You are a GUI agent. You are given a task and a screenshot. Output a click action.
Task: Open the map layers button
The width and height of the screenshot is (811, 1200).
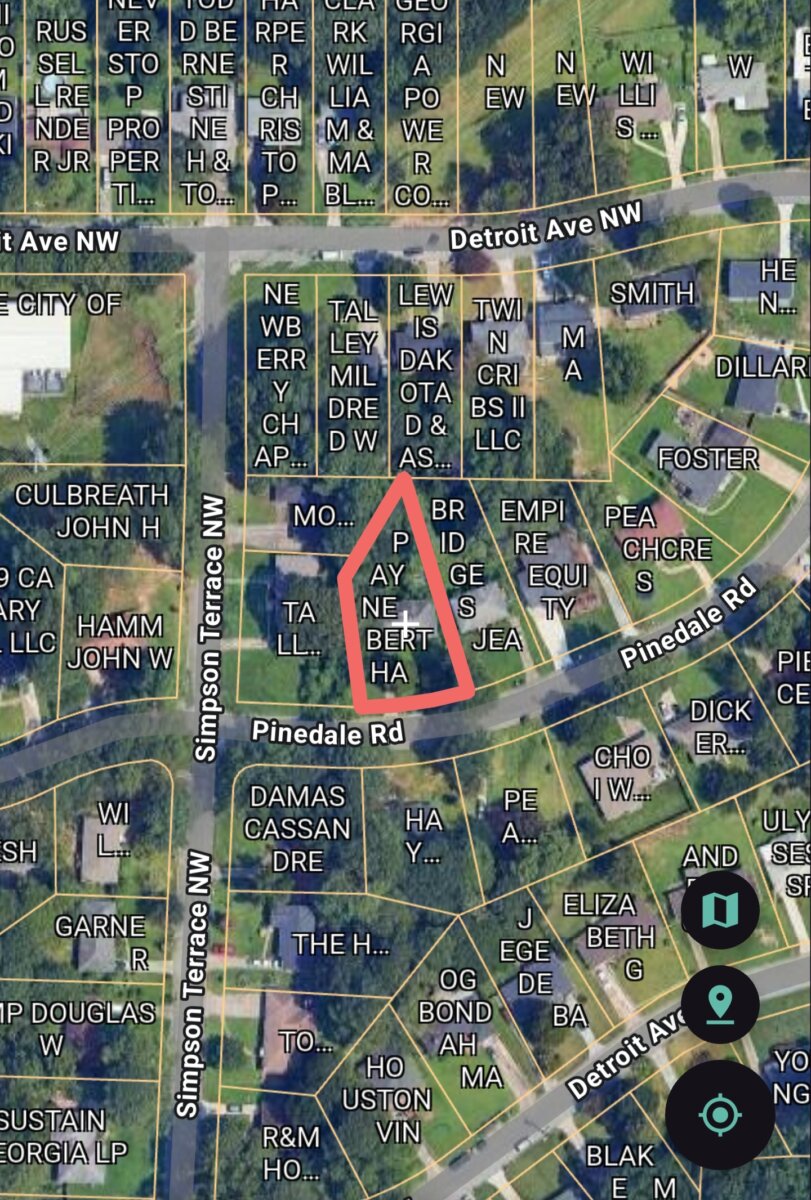coord(720,909)
